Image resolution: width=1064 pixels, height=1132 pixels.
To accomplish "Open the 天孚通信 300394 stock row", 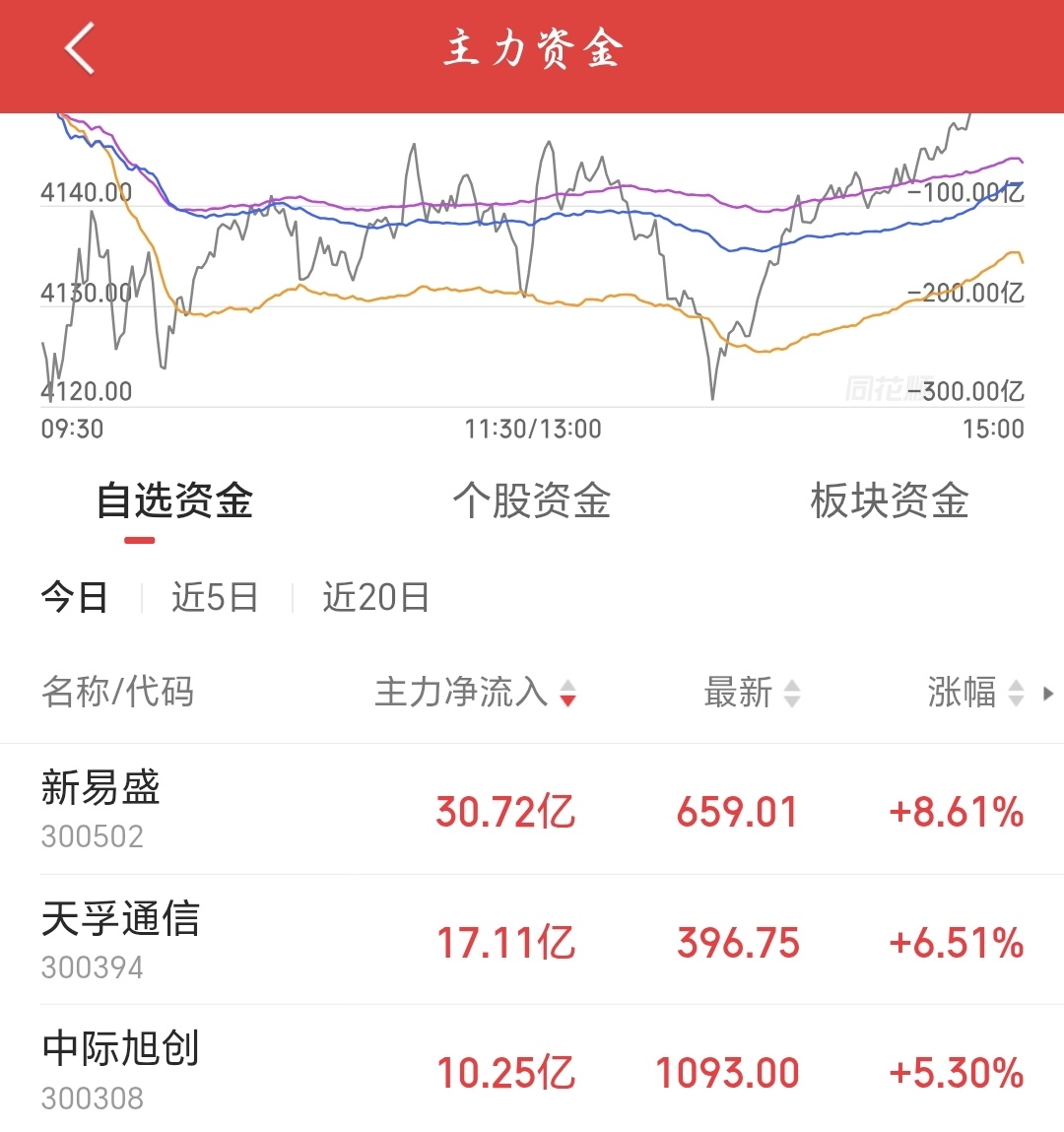I will (532, 939).
